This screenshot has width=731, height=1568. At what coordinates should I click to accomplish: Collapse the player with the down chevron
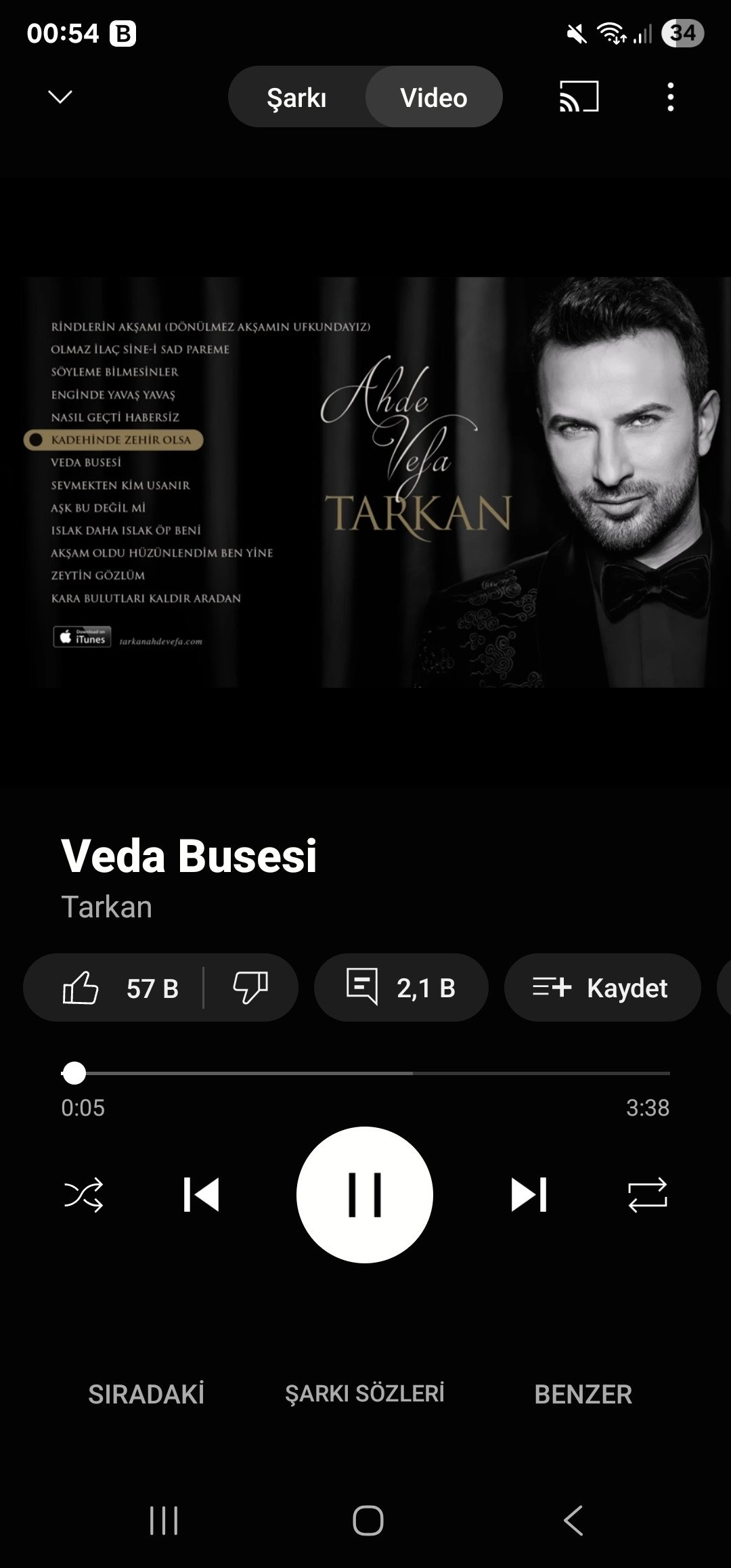60,97
